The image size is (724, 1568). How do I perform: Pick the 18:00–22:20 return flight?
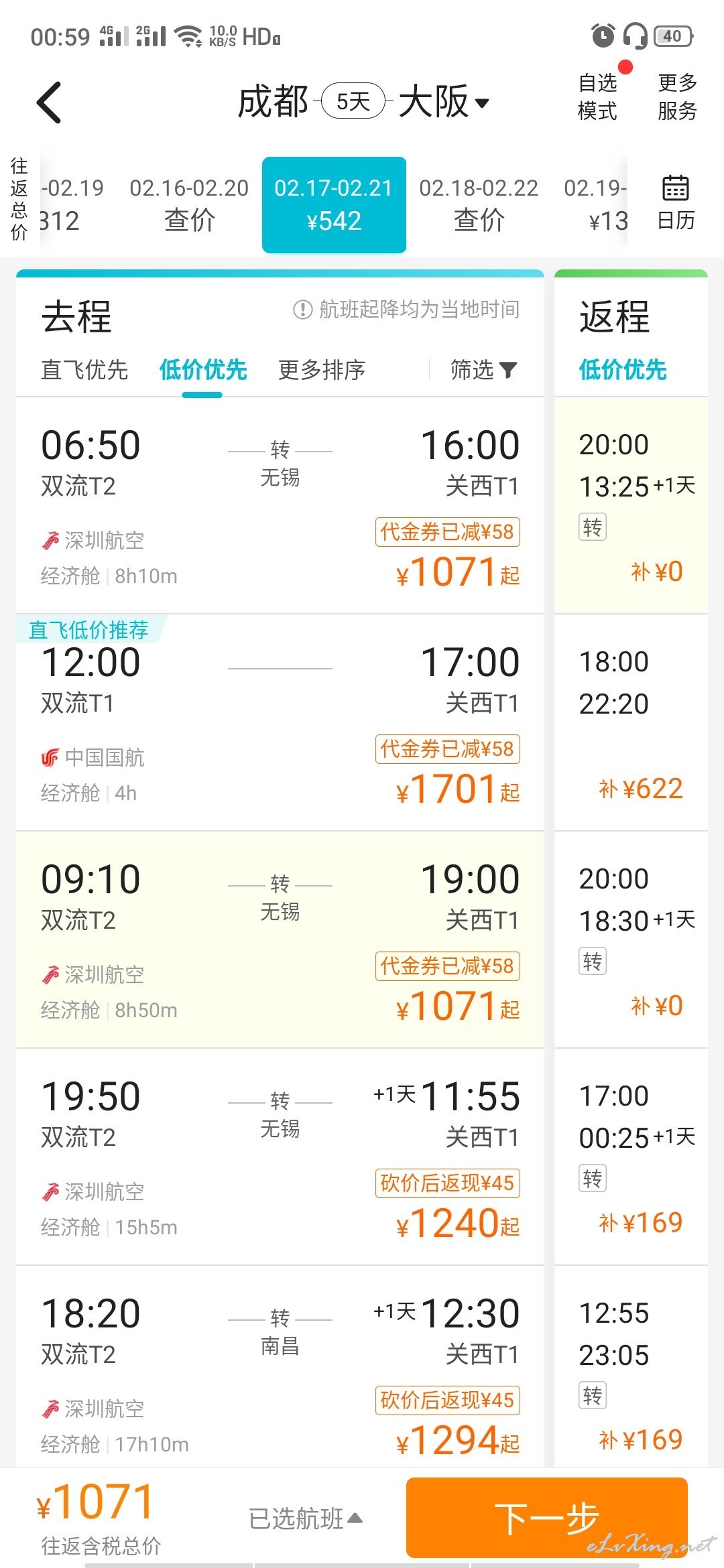click(631, 723)
